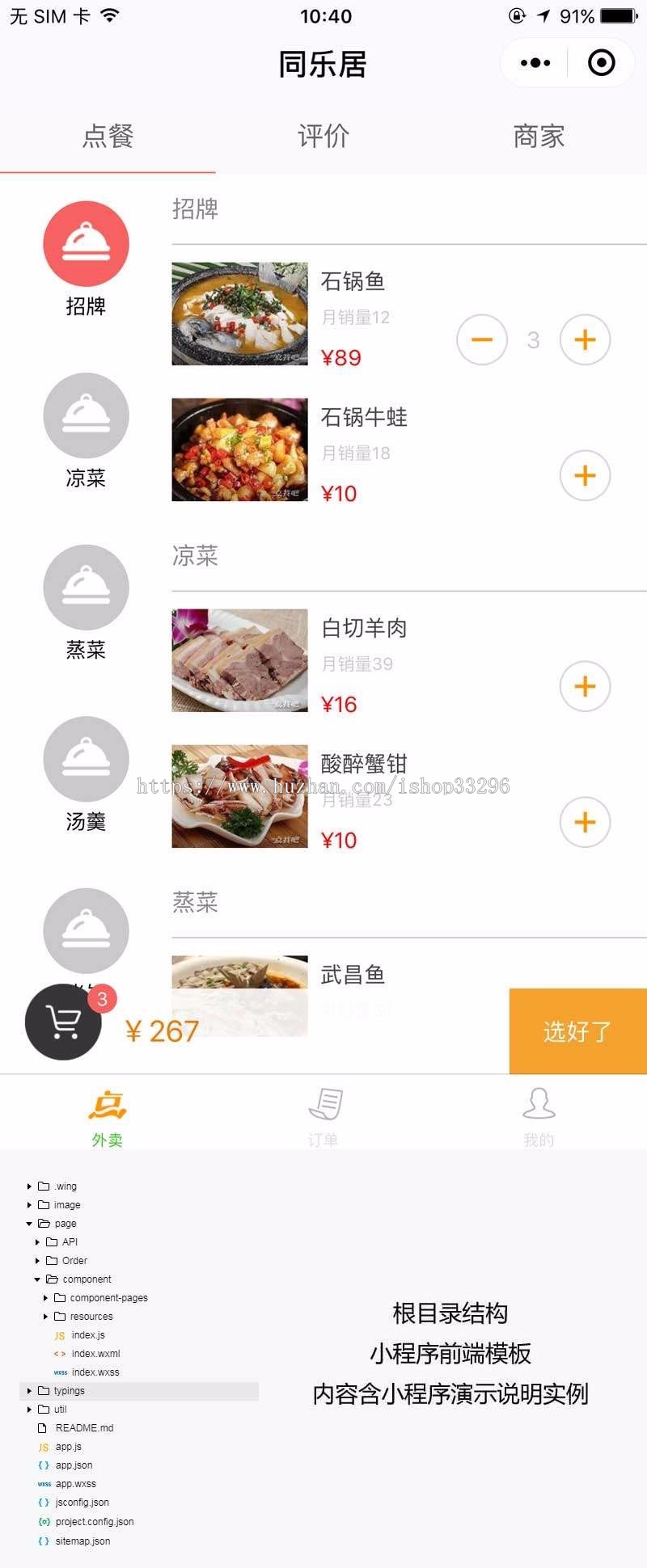The width and height of the screenshot is (647, 1568).
Task: Collapse the page folder
Action: coord(29,1223)
